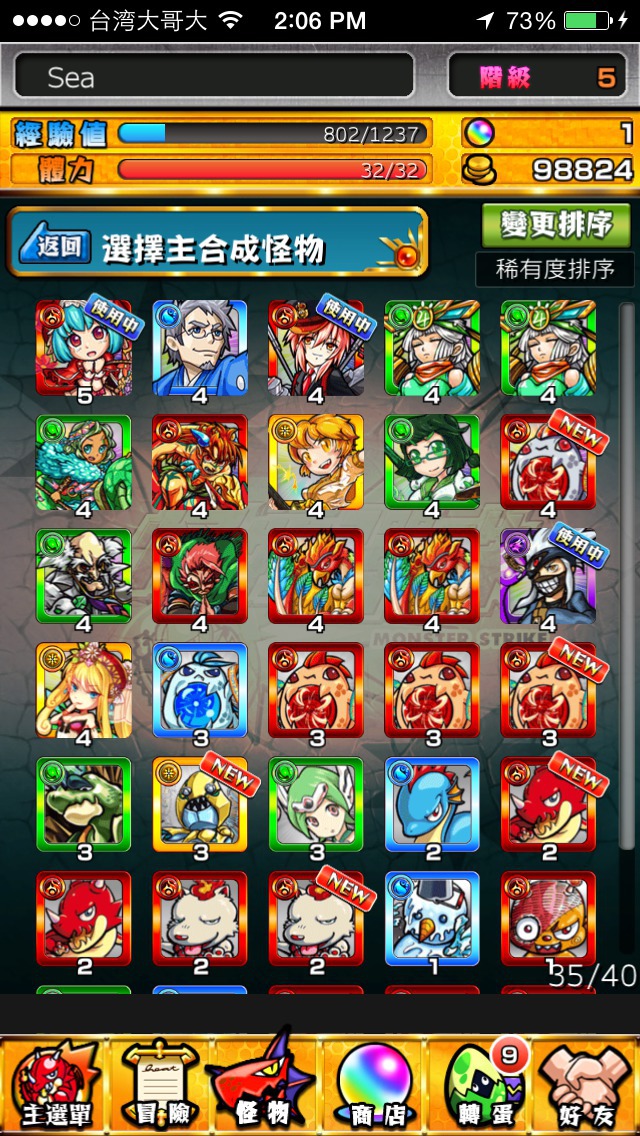
Task: Tap the 變更排序 sort button
Action: coord(556,225)
